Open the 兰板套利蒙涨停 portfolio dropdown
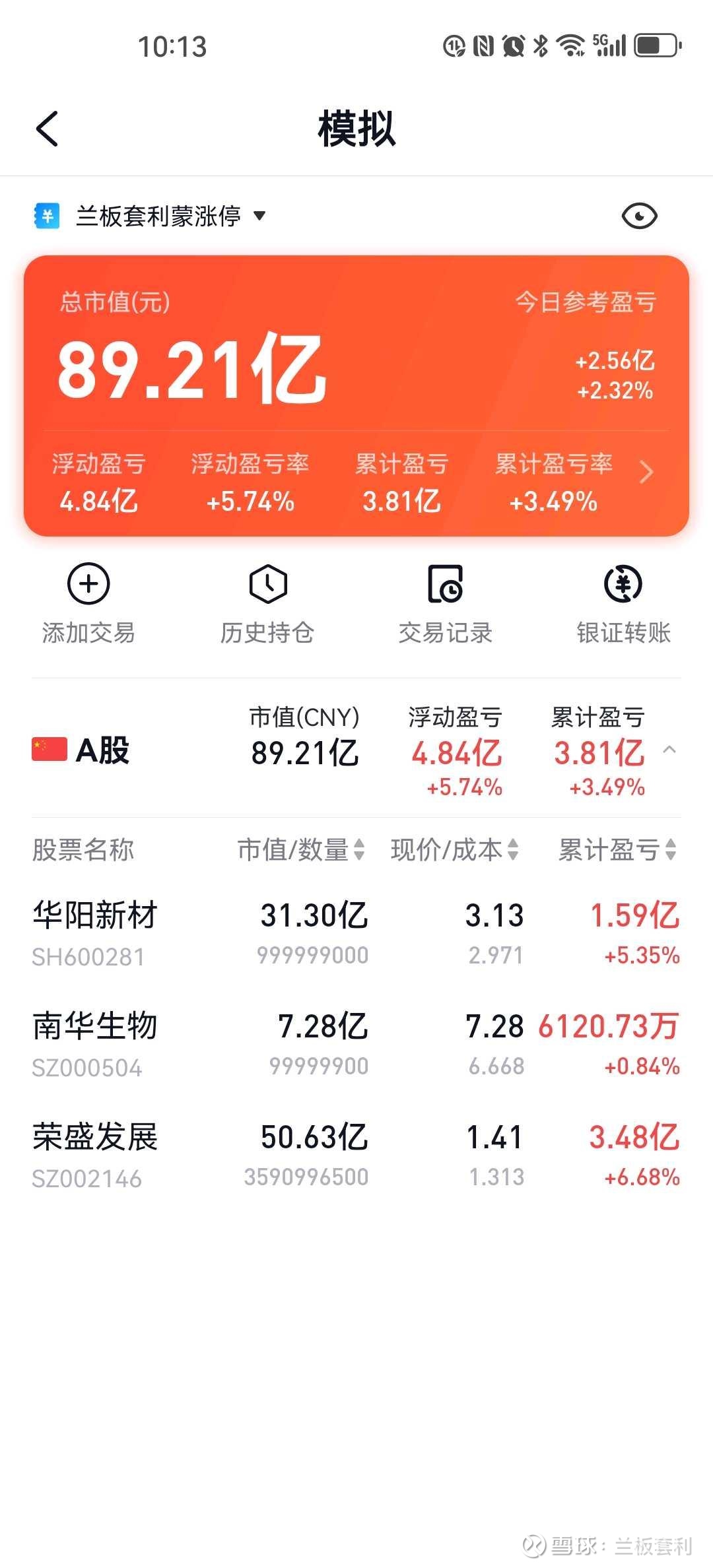The height and width of the screenshot is (1568, 713). tap(151, 216)
